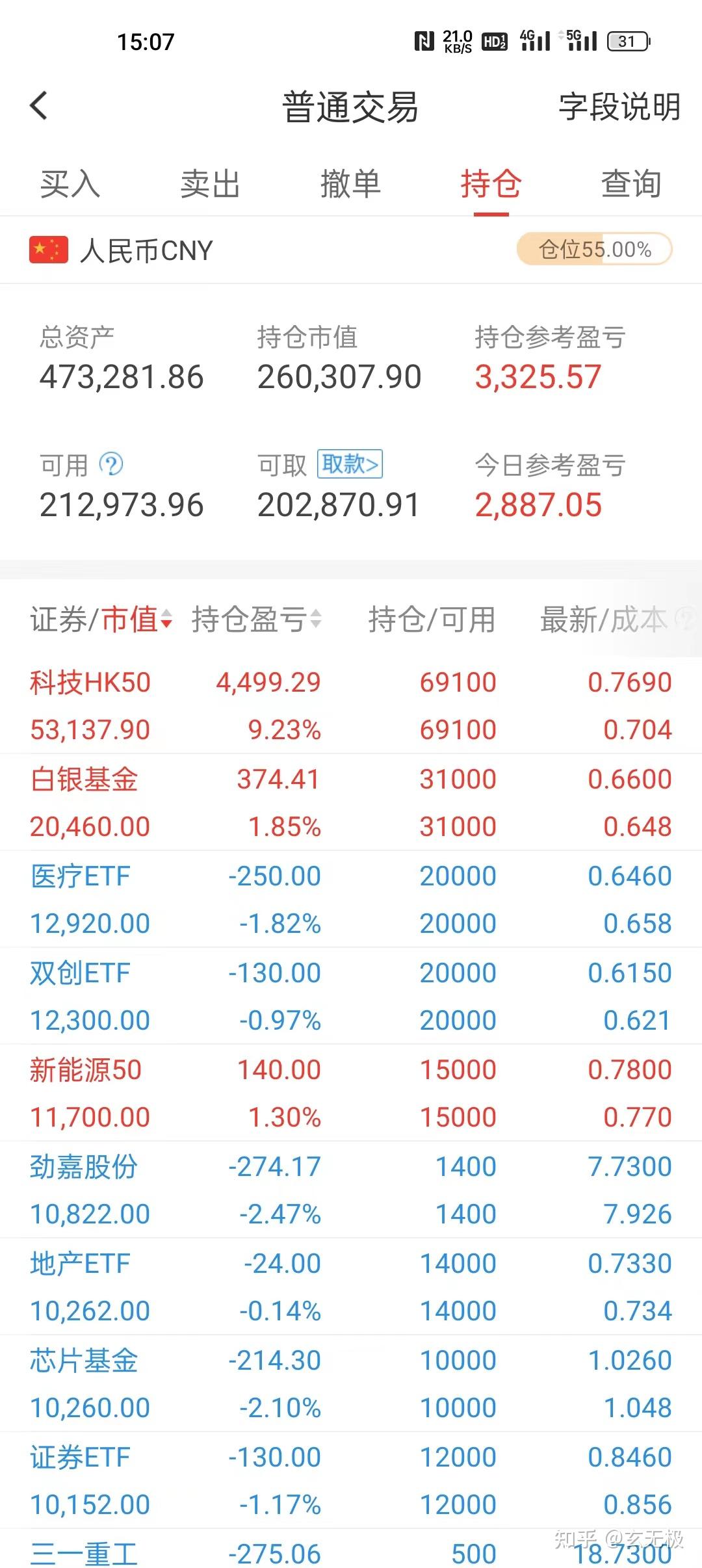This screenshot has width=702, height=1568.
Task: Open the help question mark next to 可用
Action: click(109, 464)
